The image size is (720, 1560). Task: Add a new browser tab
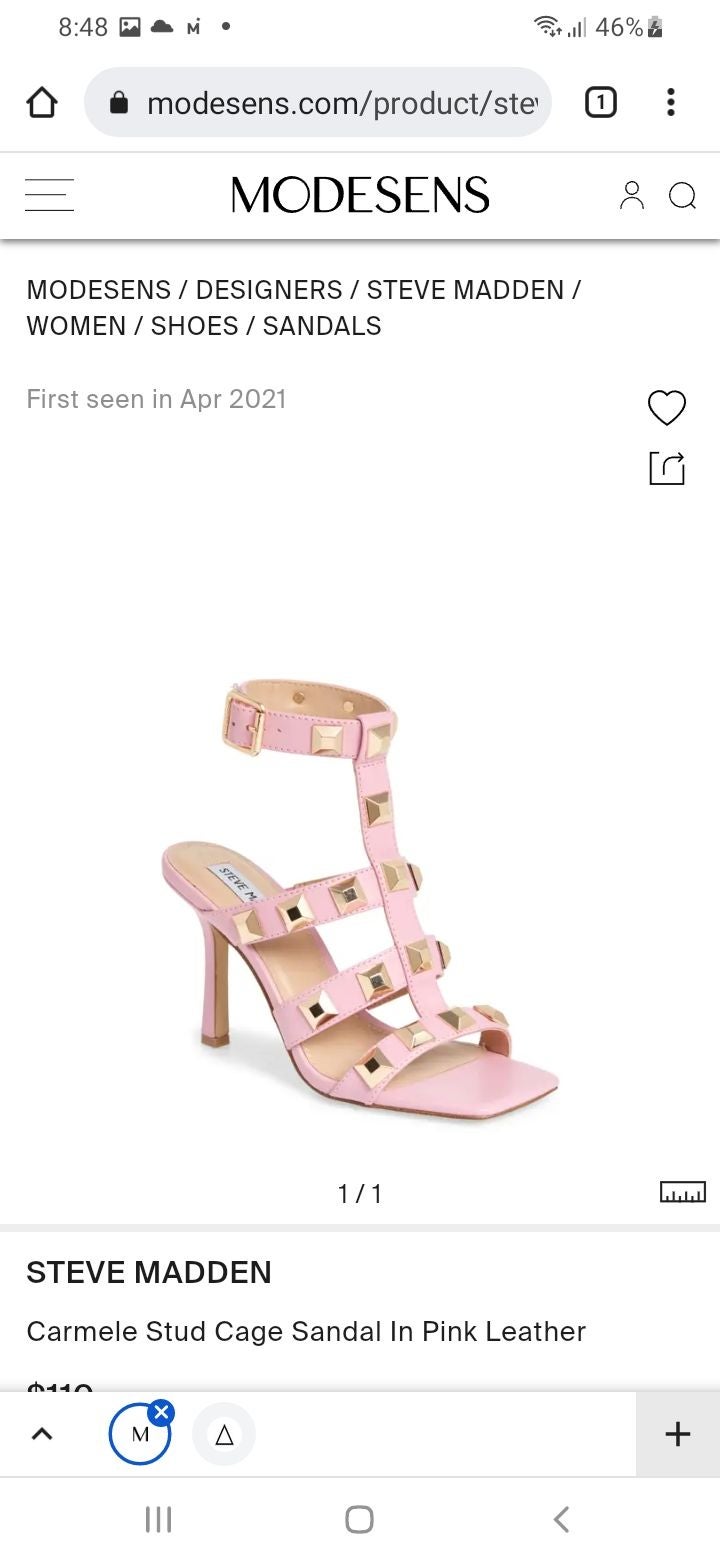pyautogui.click(x=678, y=1434)
